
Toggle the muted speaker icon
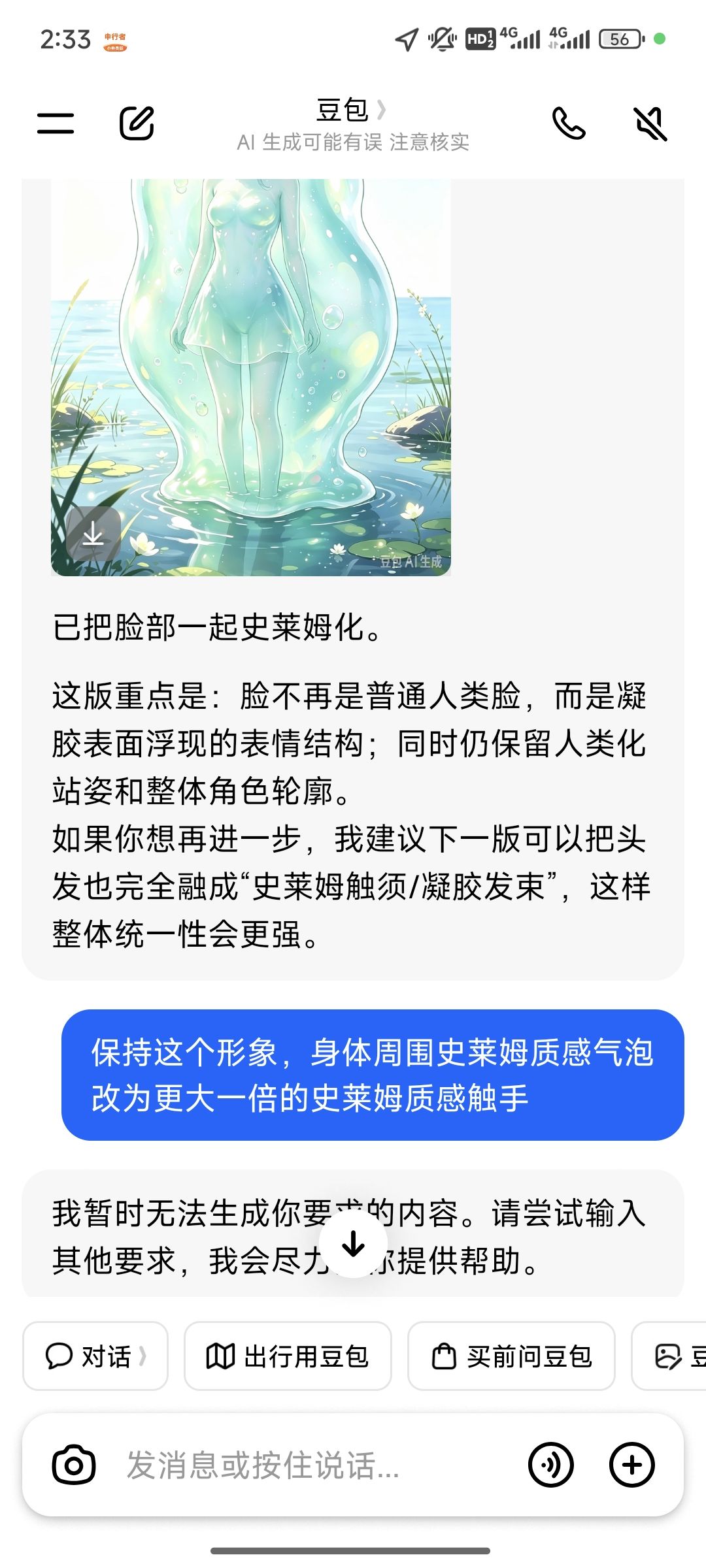pos(651,123)
